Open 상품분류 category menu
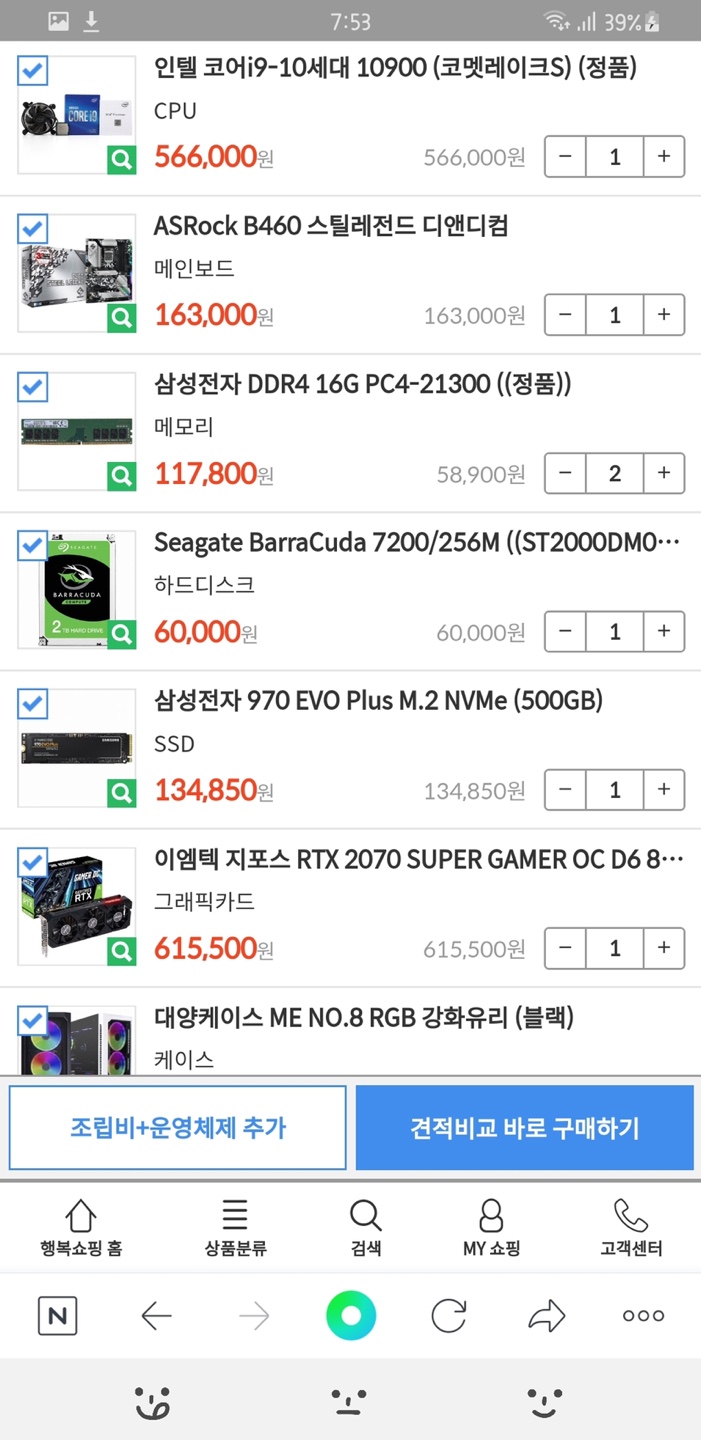Screen dimensions: 701x1440 235,1229
